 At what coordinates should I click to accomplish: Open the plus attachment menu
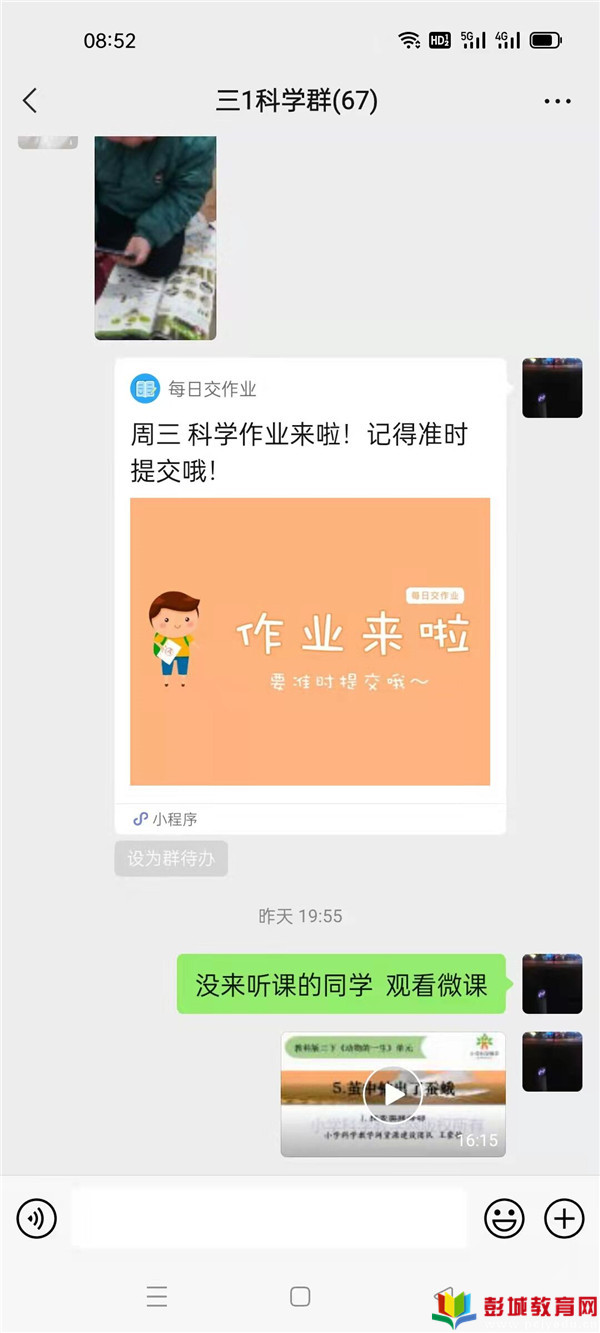pyautogui.click(x=564, y=1218)
